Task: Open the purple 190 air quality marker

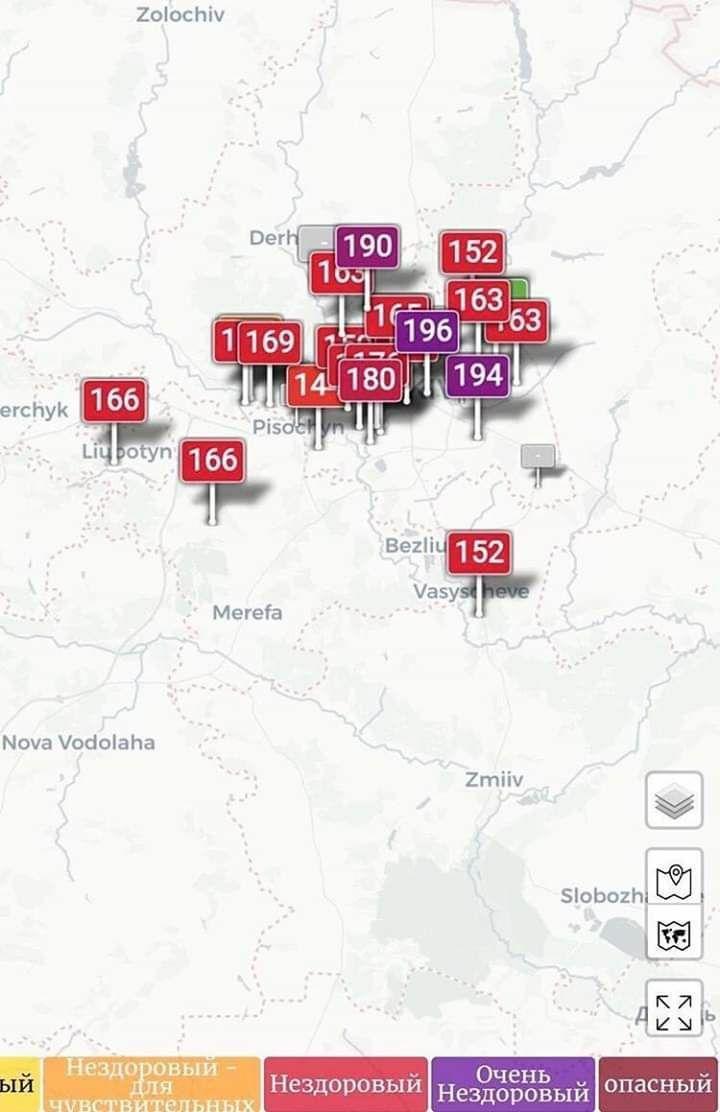Action: point(368,246)
